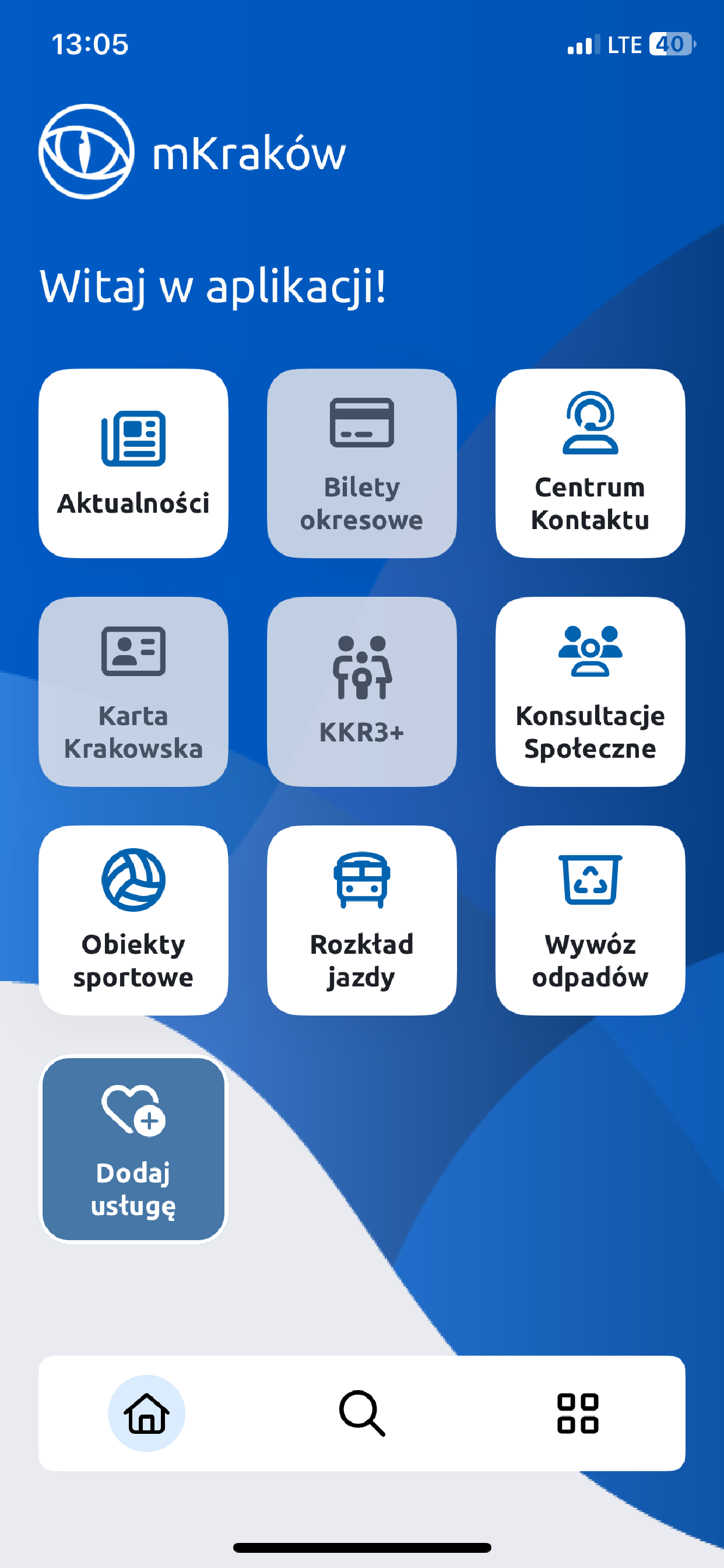This screenshot has height=1568, width=724.
Task: Select Konsultacje Społeczne consultations tile
Action: click(589, 694)
